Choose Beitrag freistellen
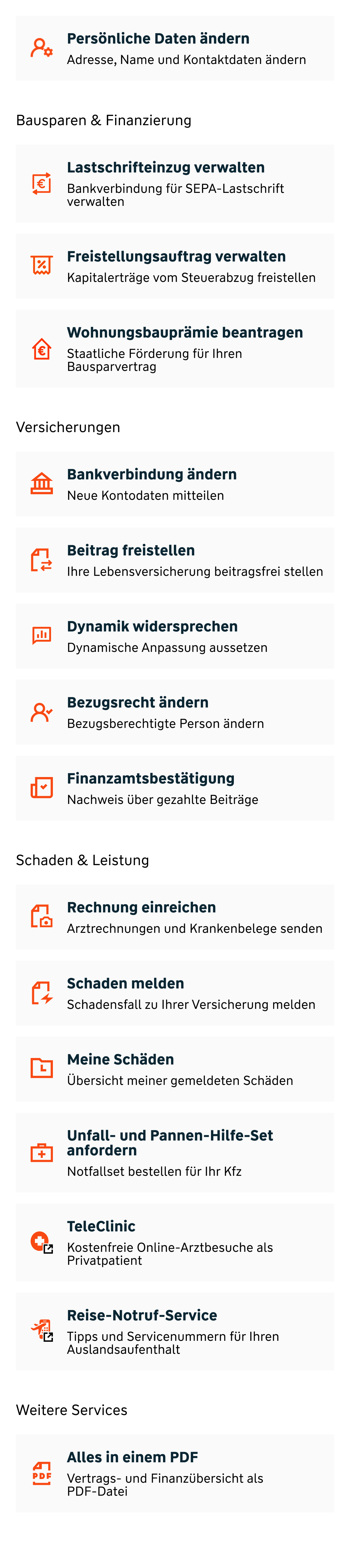 click(174, 560)
